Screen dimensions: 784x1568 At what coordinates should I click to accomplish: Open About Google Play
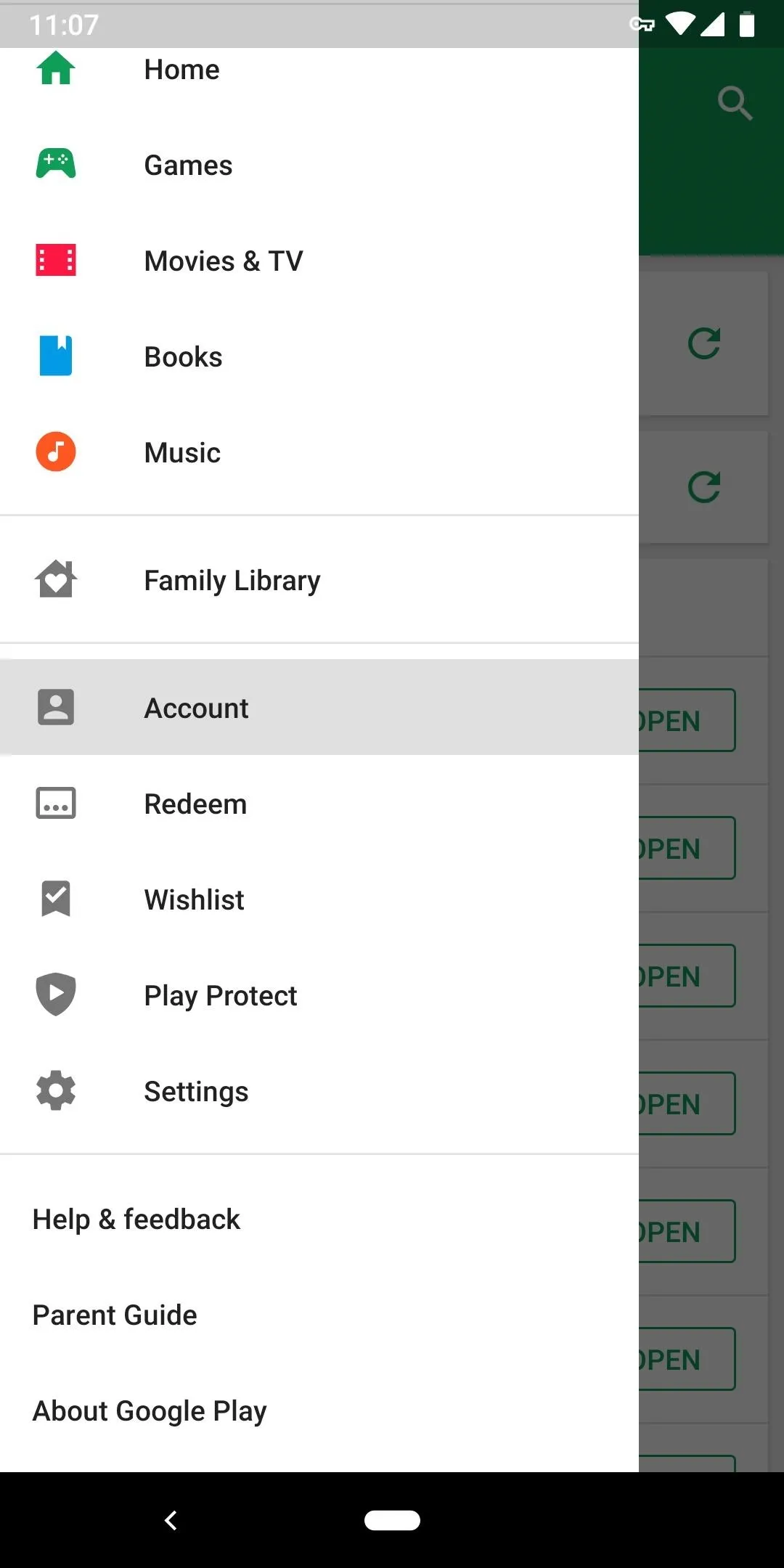point(319,1411)
